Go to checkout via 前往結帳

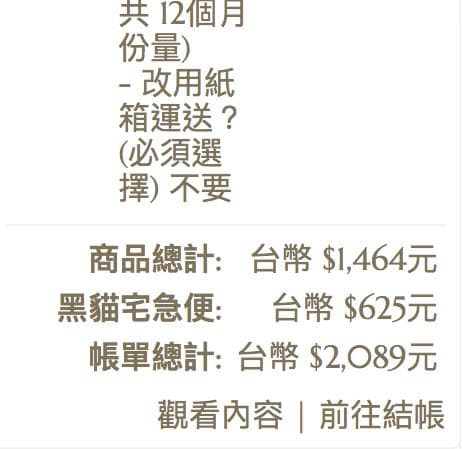click(382, 415)
